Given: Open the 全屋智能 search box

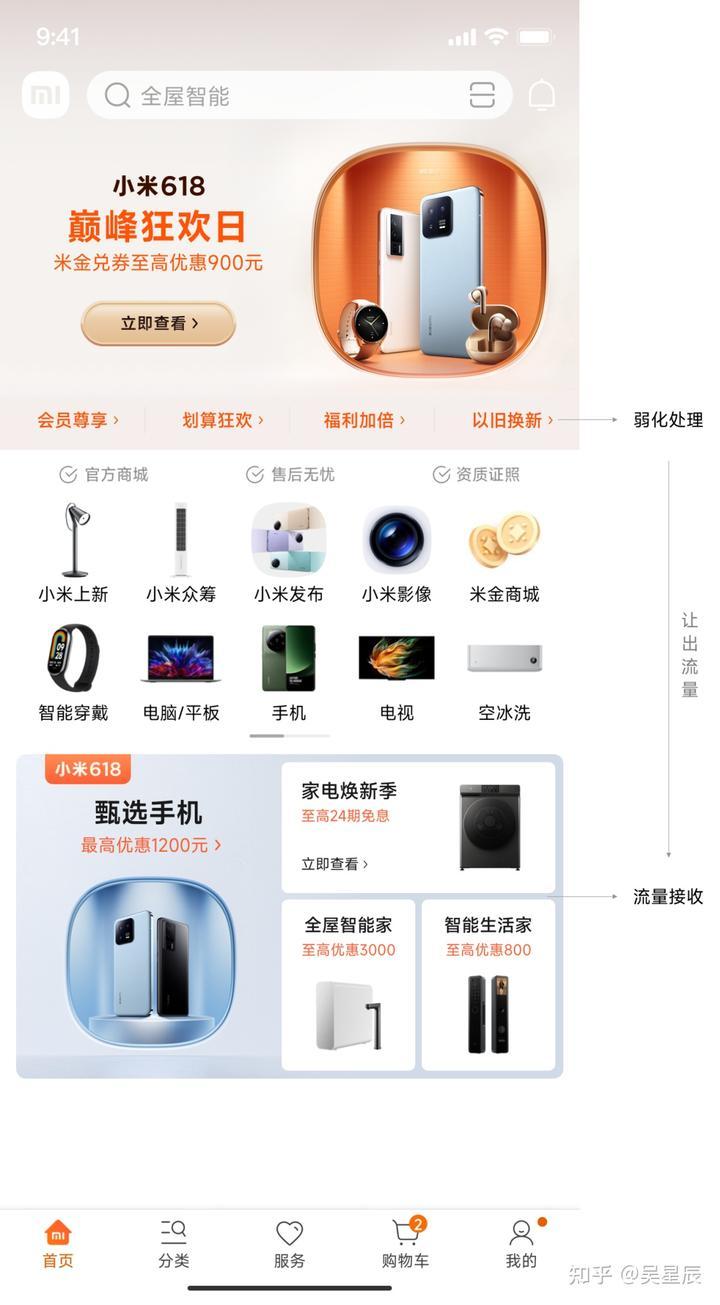Looking at the screenshot, I should tap(280, 95).
